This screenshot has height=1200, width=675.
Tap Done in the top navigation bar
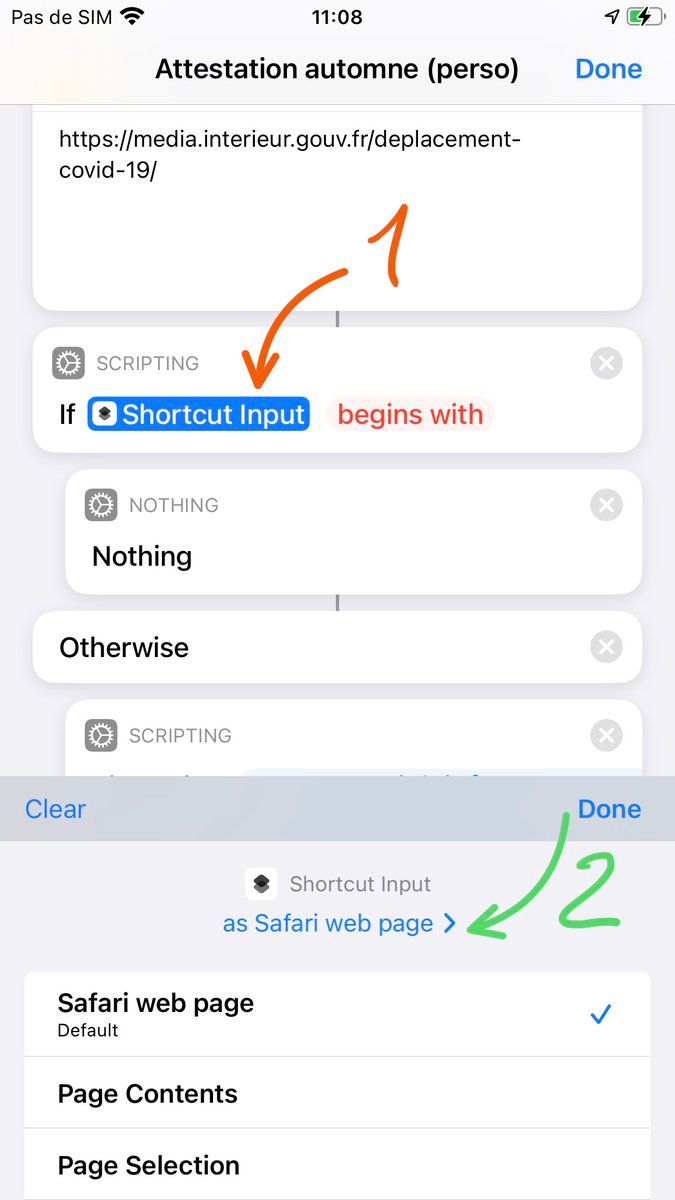coord(608,69)
